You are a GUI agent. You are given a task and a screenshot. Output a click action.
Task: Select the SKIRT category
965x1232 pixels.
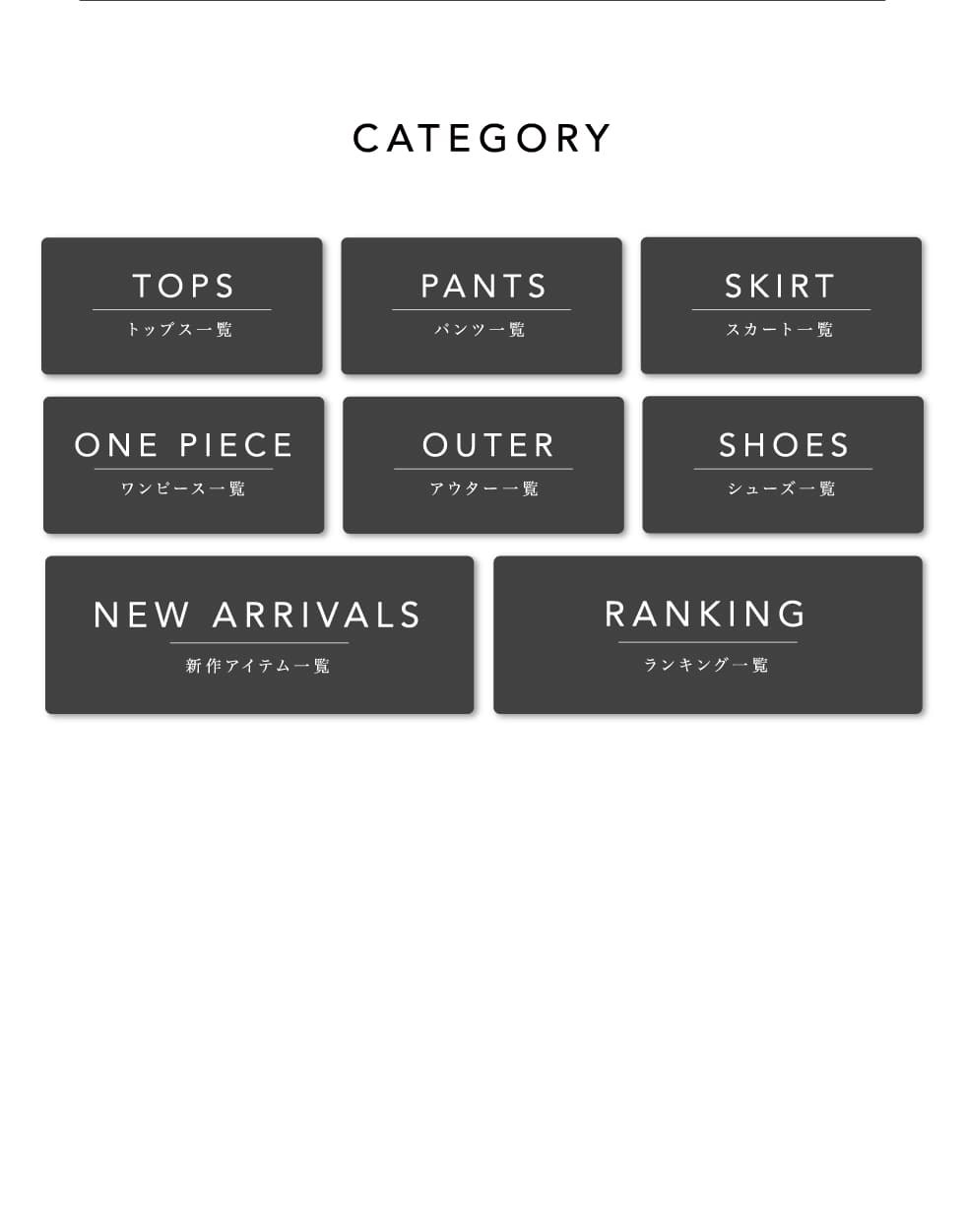[x=781, y=305]
